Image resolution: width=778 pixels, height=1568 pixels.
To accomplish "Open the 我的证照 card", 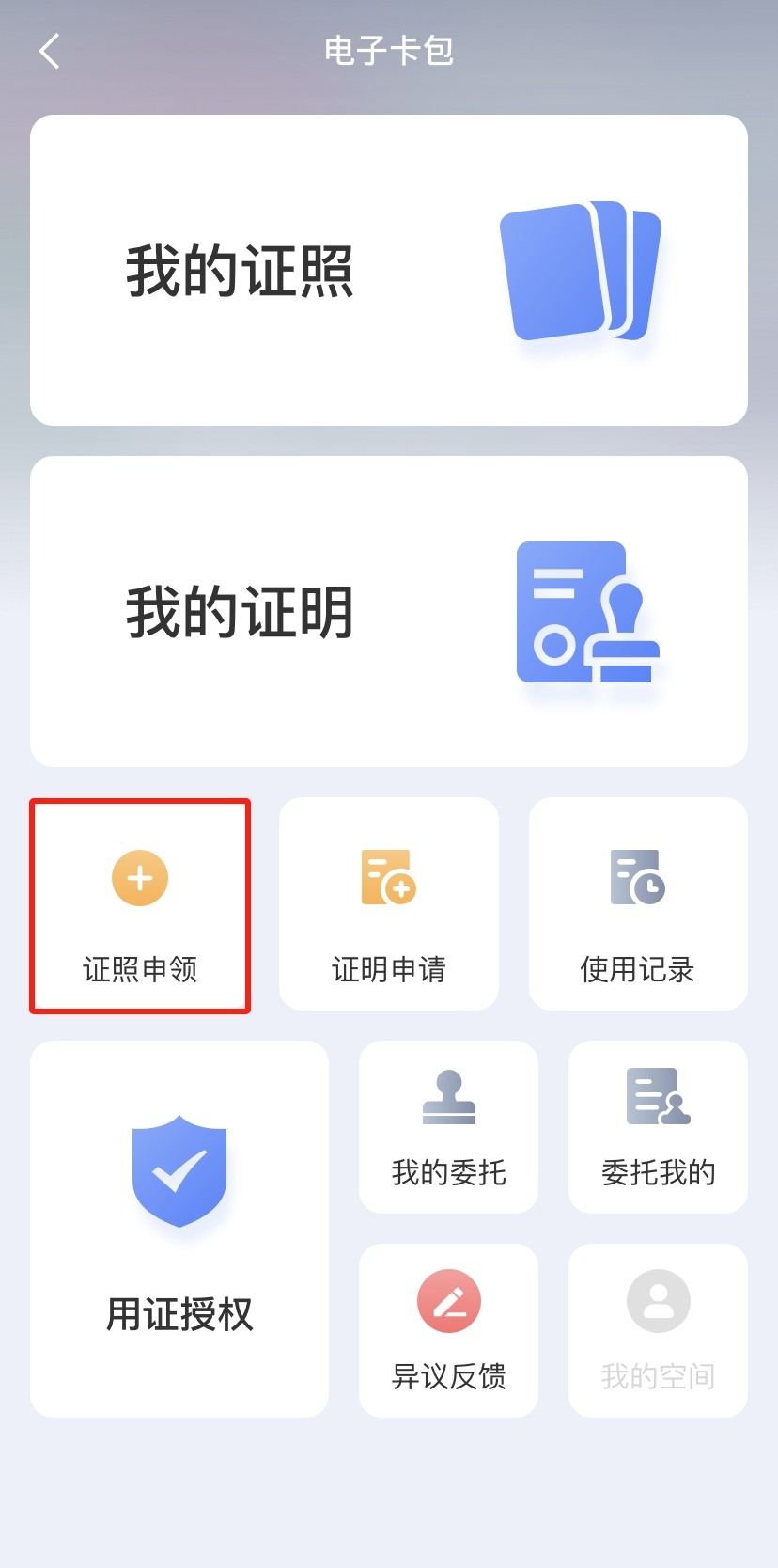I will tap(389, 271).
